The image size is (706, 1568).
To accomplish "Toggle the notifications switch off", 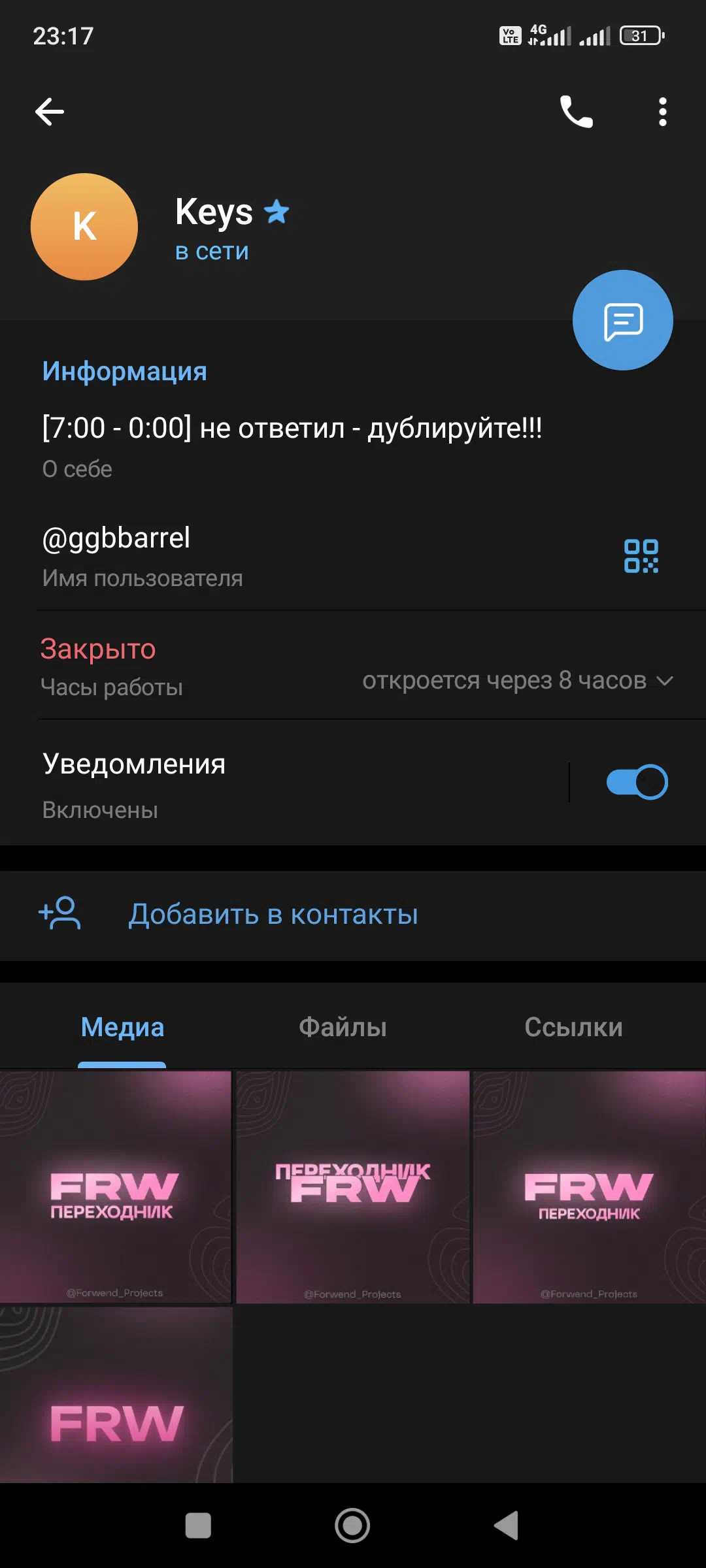I will pos(637,782).
